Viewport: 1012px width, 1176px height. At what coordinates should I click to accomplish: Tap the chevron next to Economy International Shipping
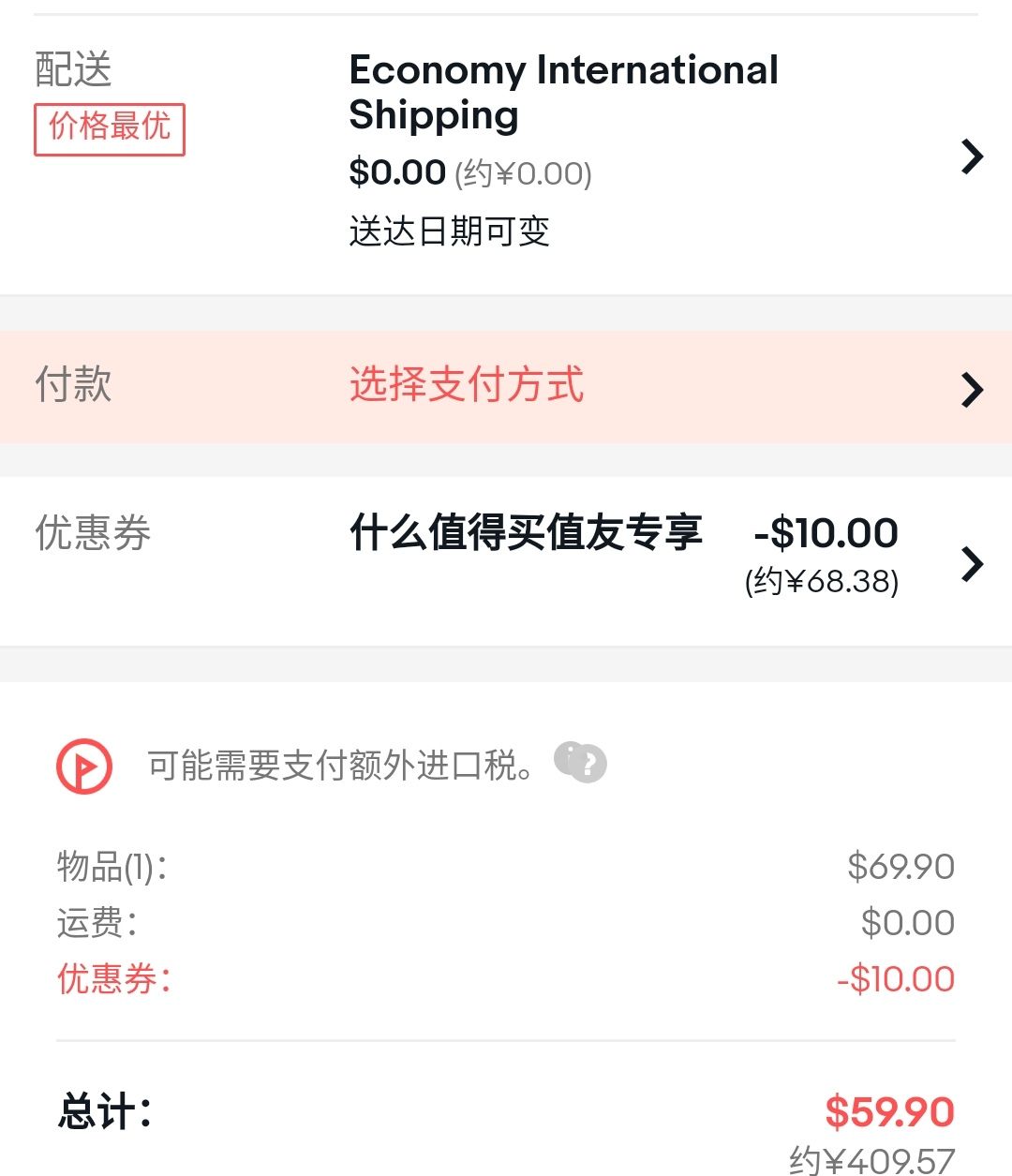pos(974,156)
